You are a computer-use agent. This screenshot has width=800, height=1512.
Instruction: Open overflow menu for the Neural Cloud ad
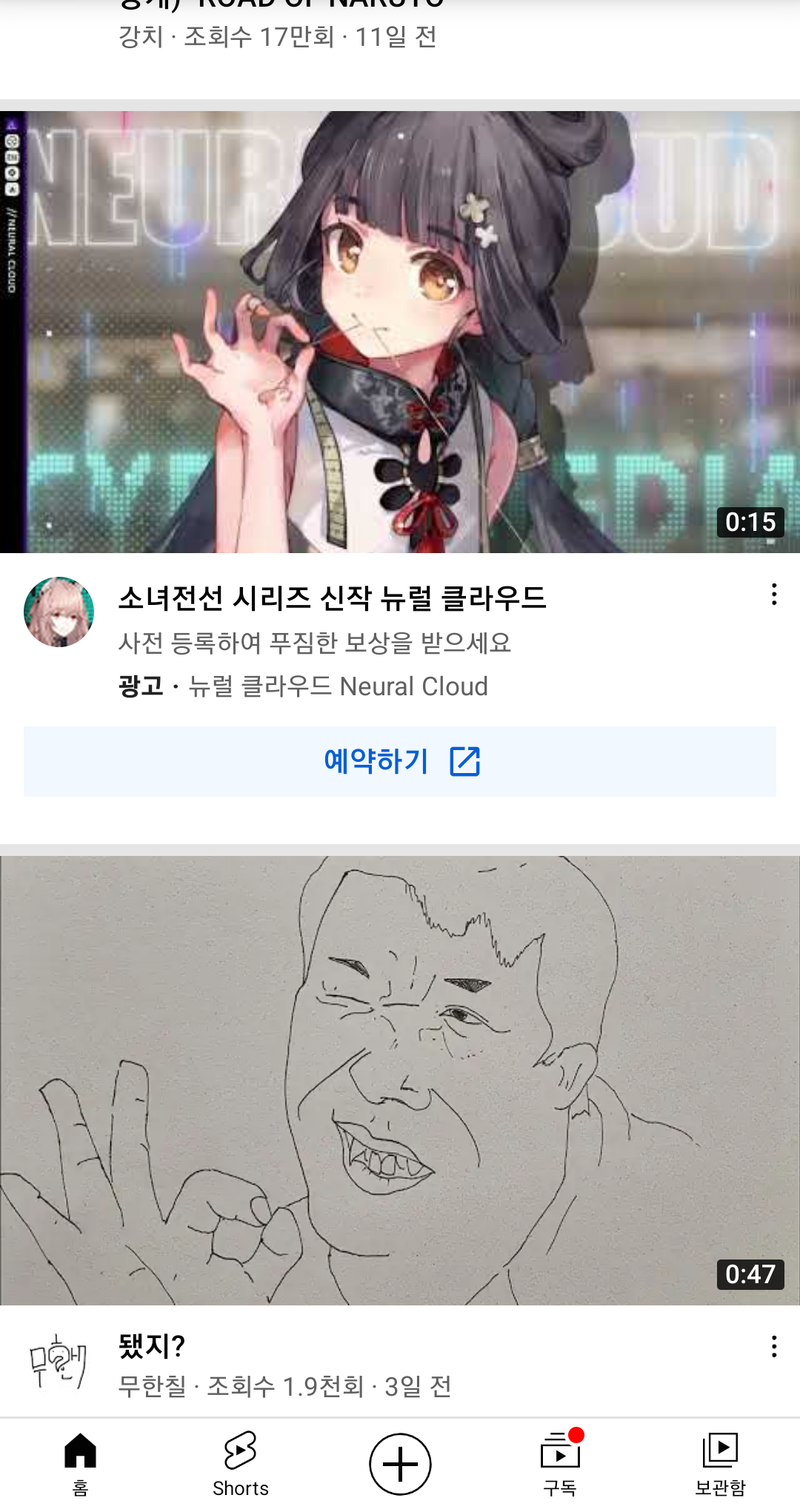(774, 595)
